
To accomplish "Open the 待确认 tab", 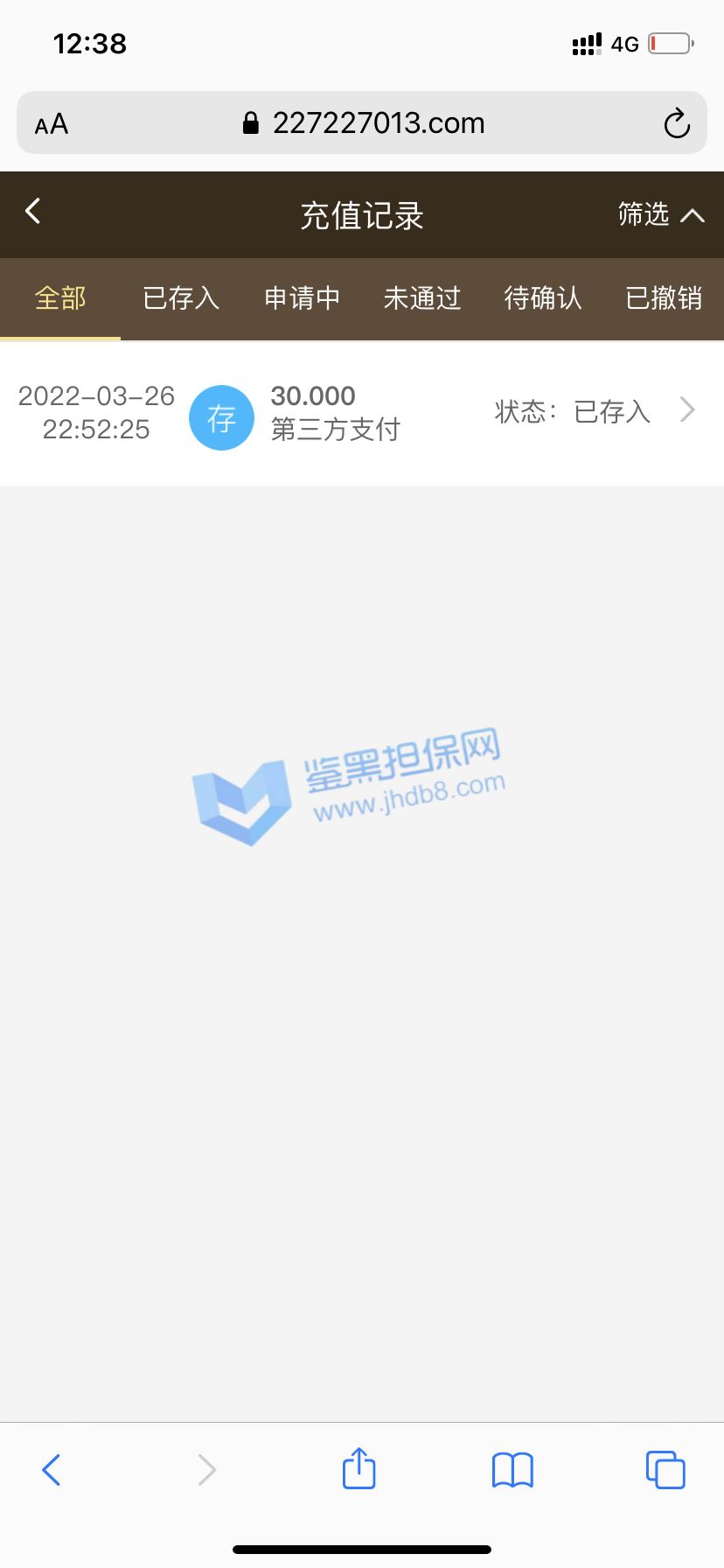I will click(543, 298).
